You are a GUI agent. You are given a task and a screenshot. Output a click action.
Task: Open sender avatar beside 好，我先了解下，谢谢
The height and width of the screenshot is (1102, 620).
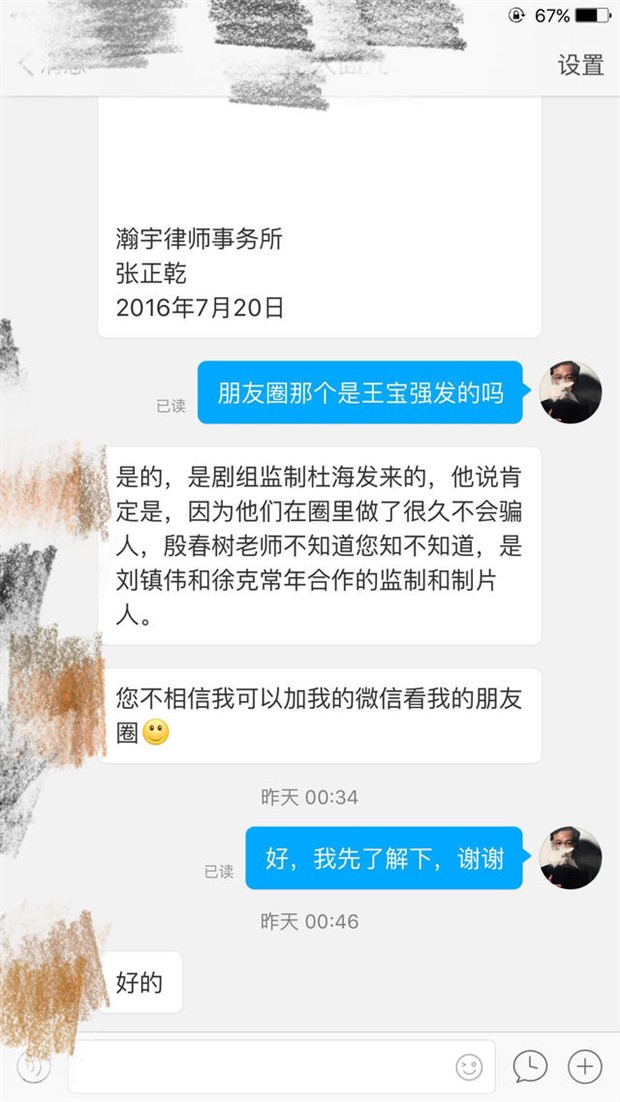pyautogui.click(x=570, y=858)
